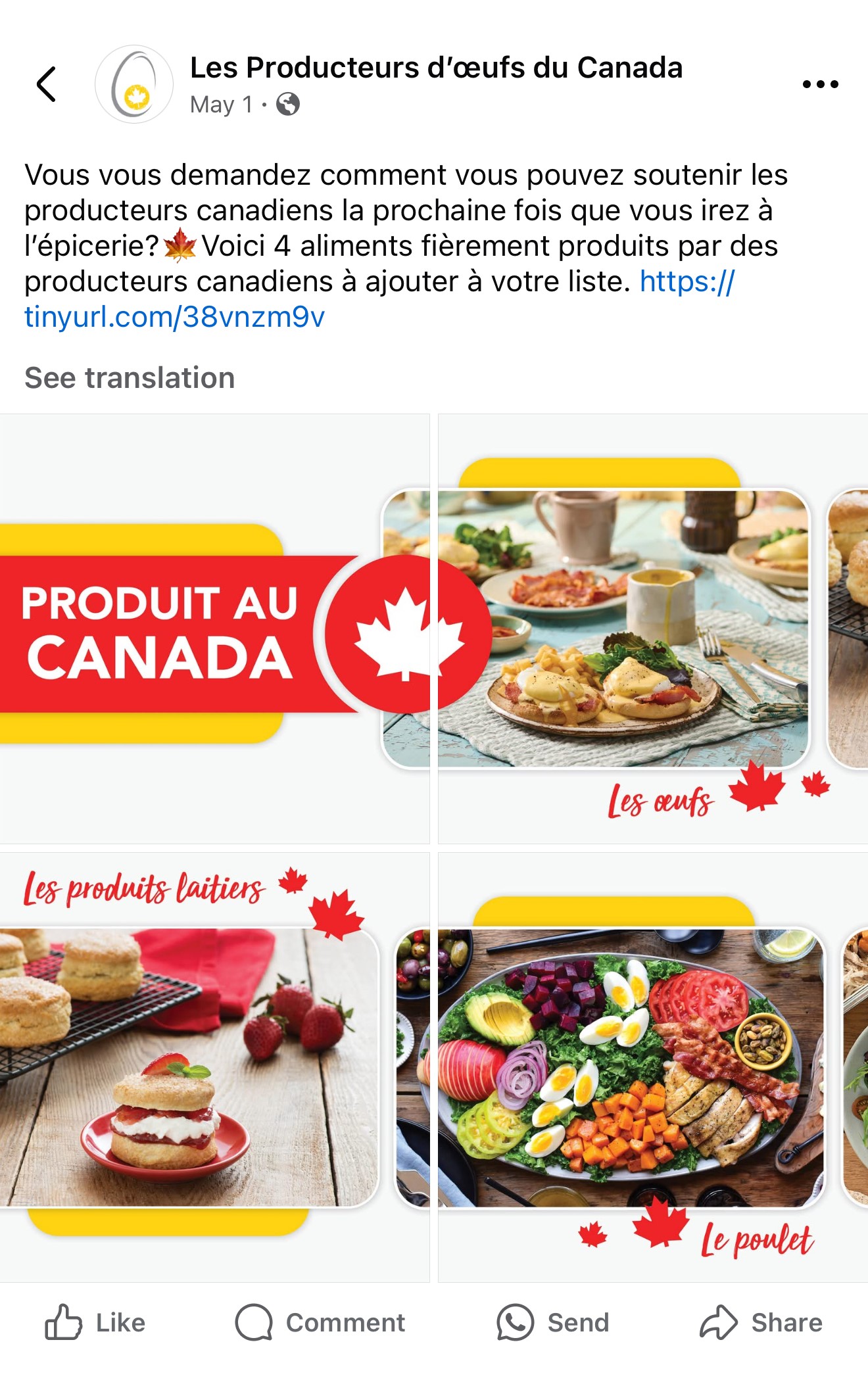The height and width of the screenshot is (1388, 868).
Task: View the Le poulet photo
Action: coord(653,1067)
